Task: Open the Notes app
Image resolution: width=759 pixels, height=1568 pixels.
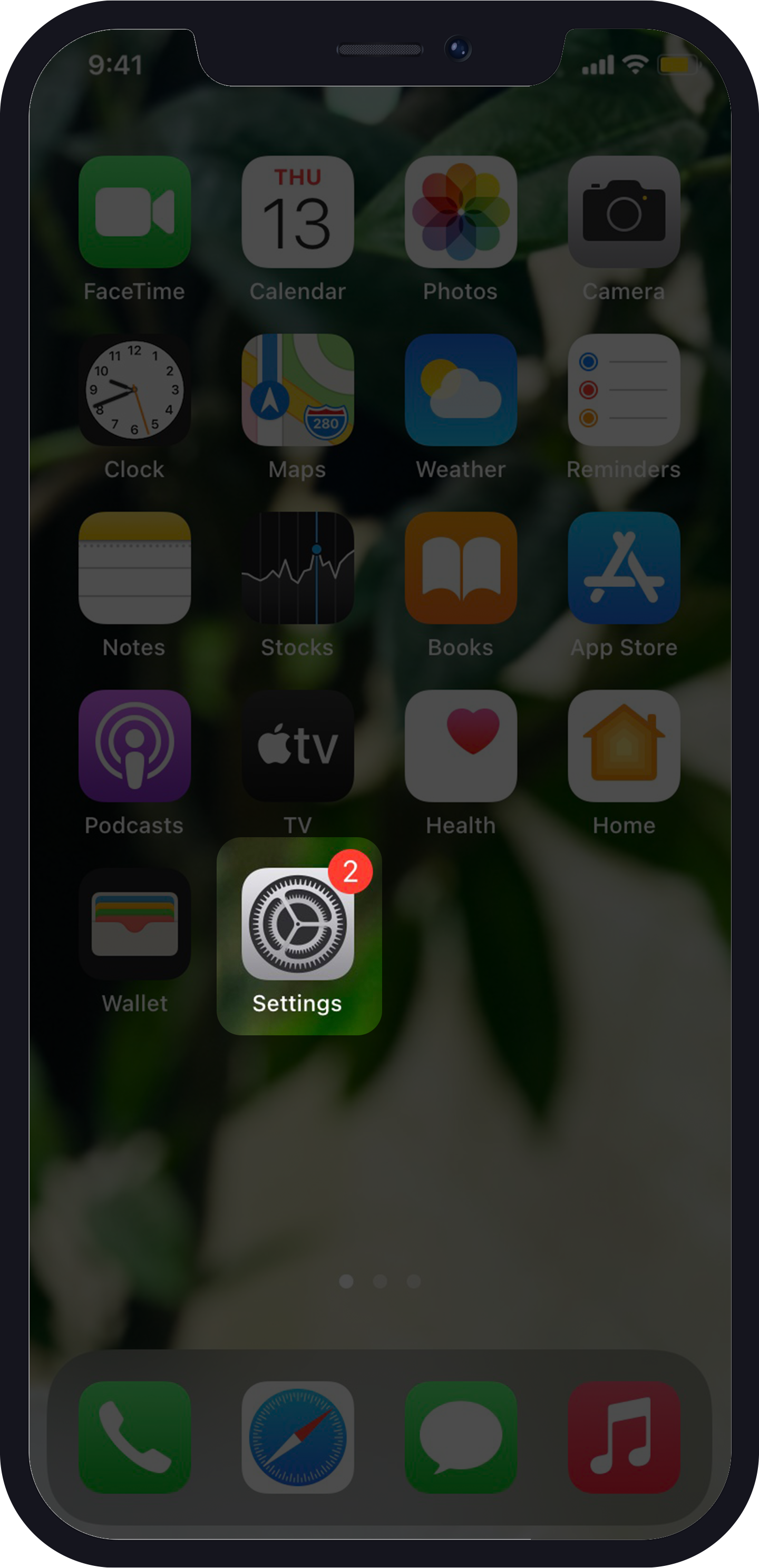Action: [x=134, y=567]
